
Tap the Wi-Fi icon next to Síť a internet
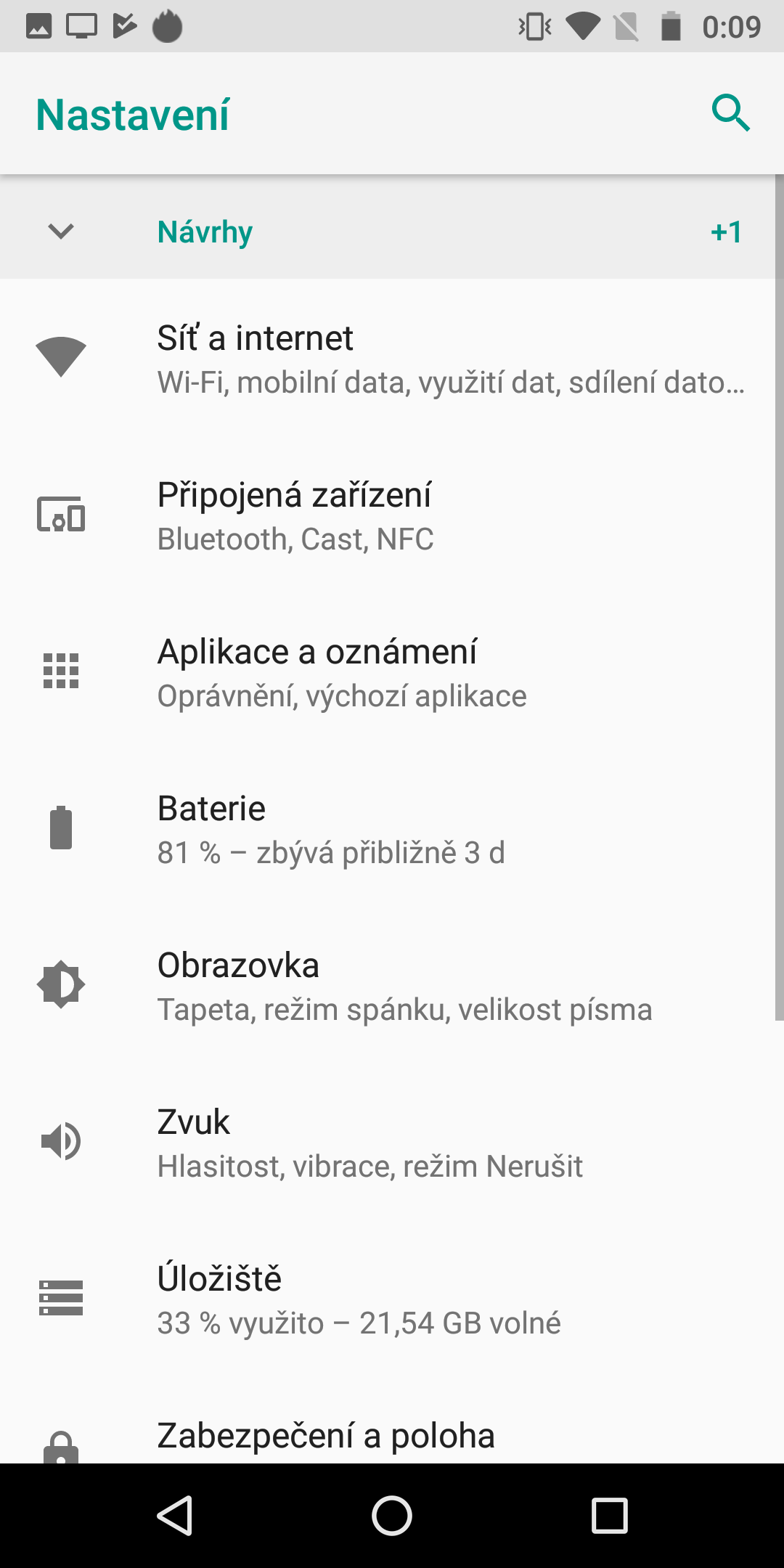pyautogui.click(x=62, y=356)
